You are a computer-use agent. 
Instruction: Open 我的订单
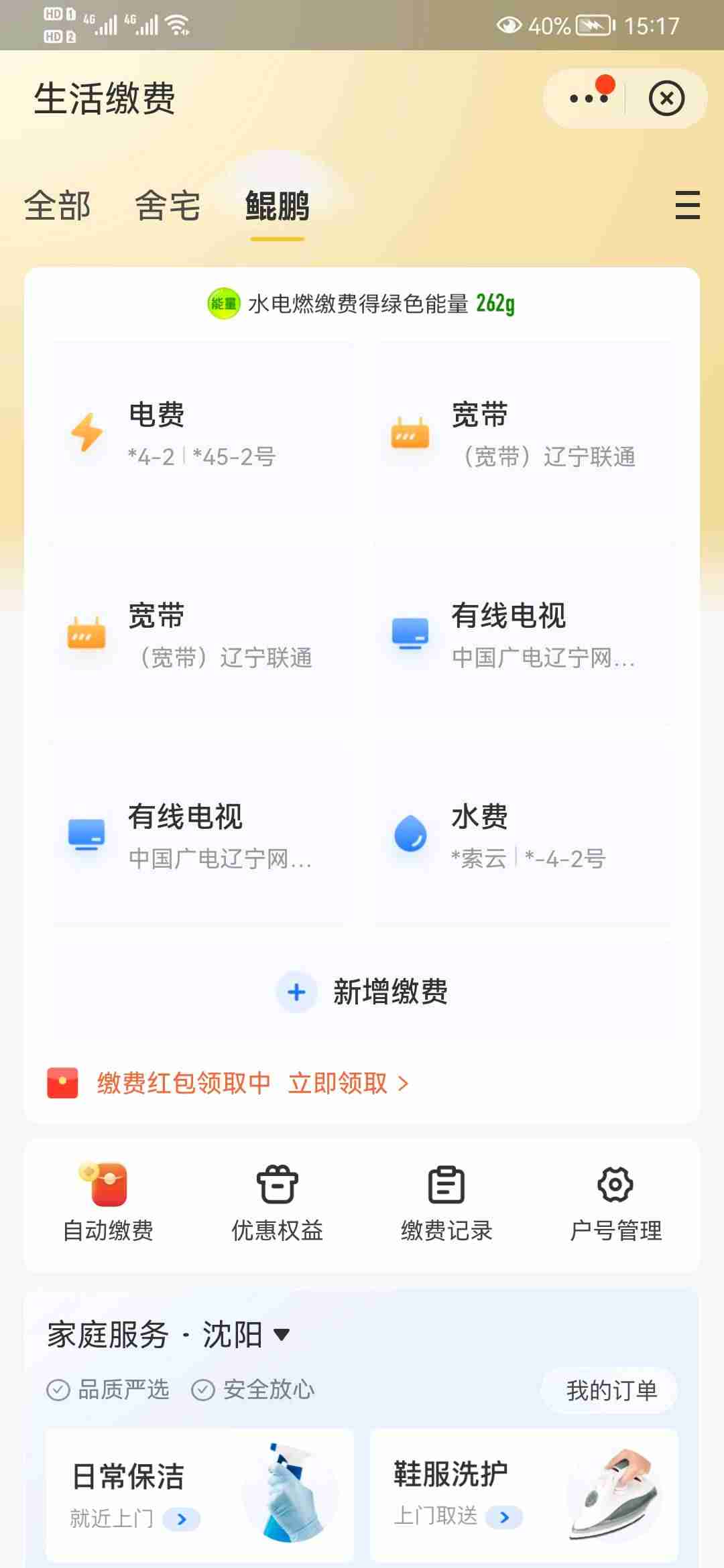(611, 1390)
